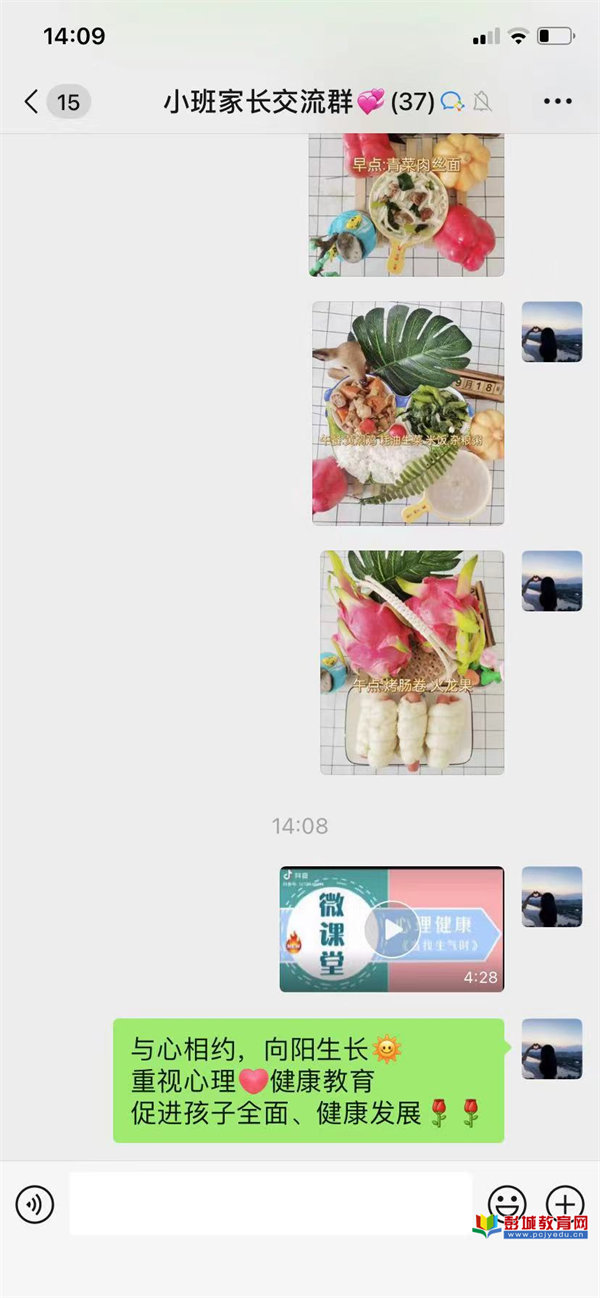600x1298 pixels.
Task: Tap the message text field
Action: (x=270, y=1203)
